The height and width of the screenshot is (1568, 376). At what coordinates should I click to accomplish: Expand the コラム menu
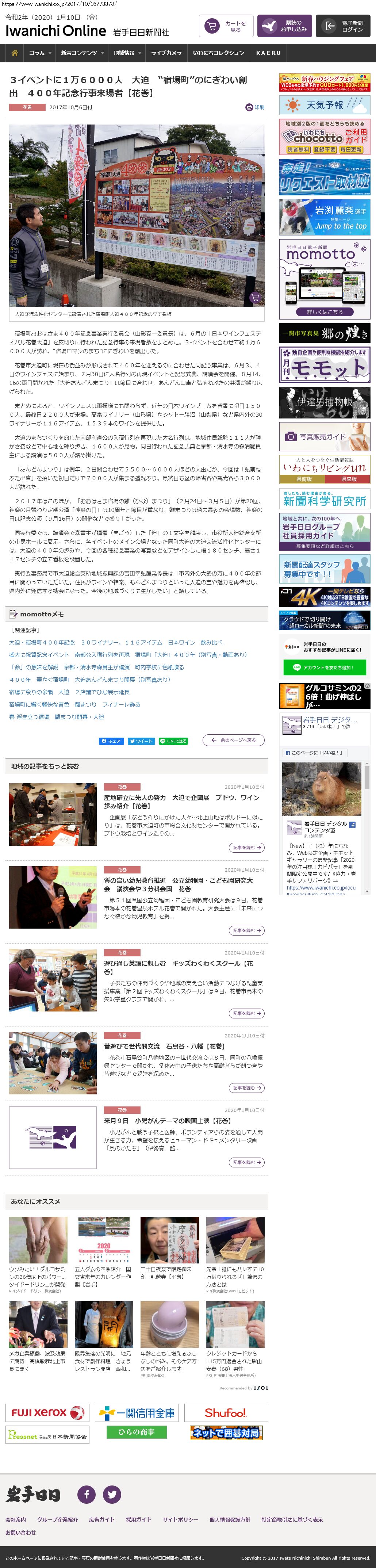[x=40, y=53]
